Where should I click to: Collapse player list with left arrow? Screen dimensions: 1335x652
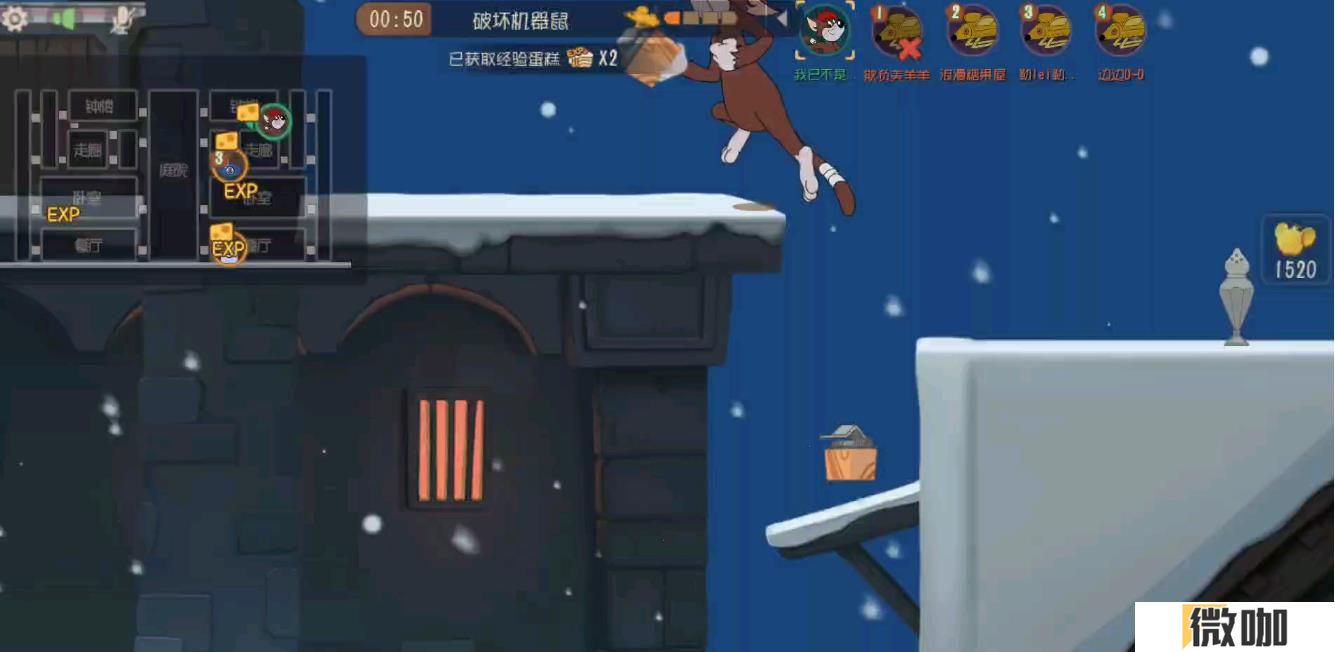(783, 18)
